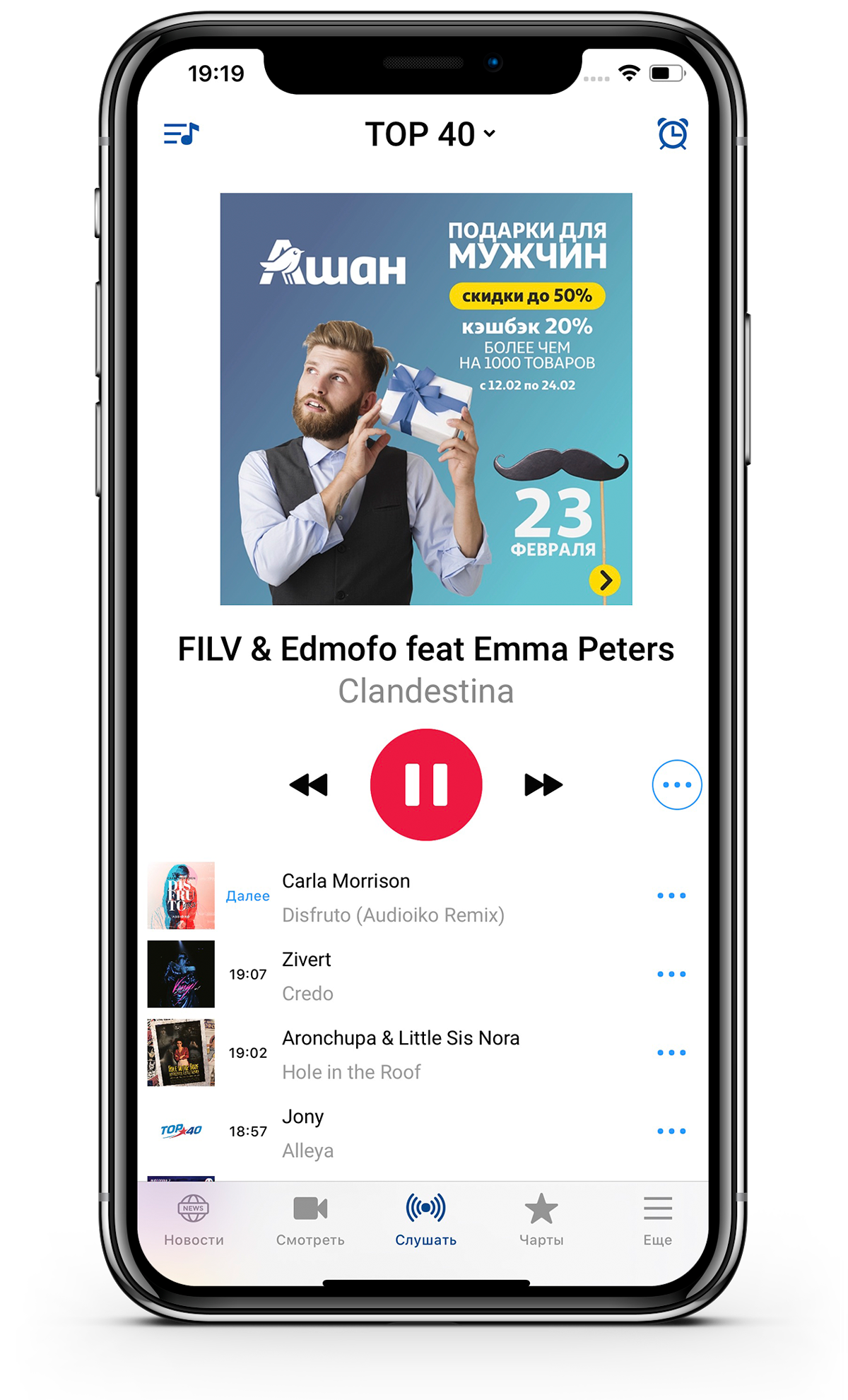Image resolution: width=848 pixels, height=1400 pixels.
Task: Open the Ашан advertisement banner
Action: 426,399
